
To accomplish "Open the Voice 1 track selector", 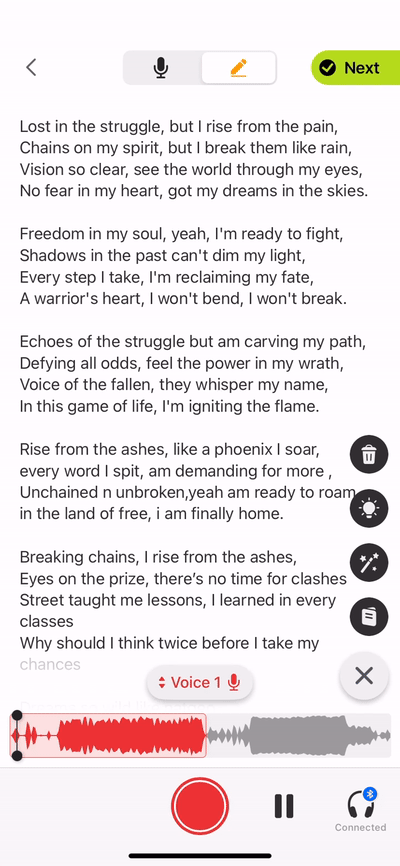I will click(200, 683).
